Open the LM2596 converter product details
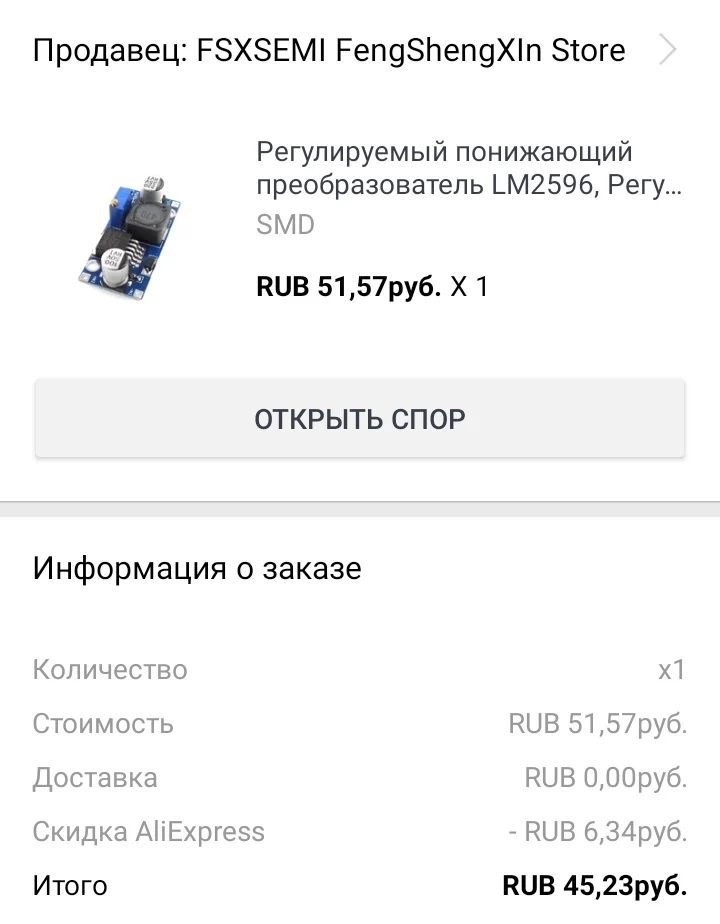720x924 pixels. tap(468, 170)
